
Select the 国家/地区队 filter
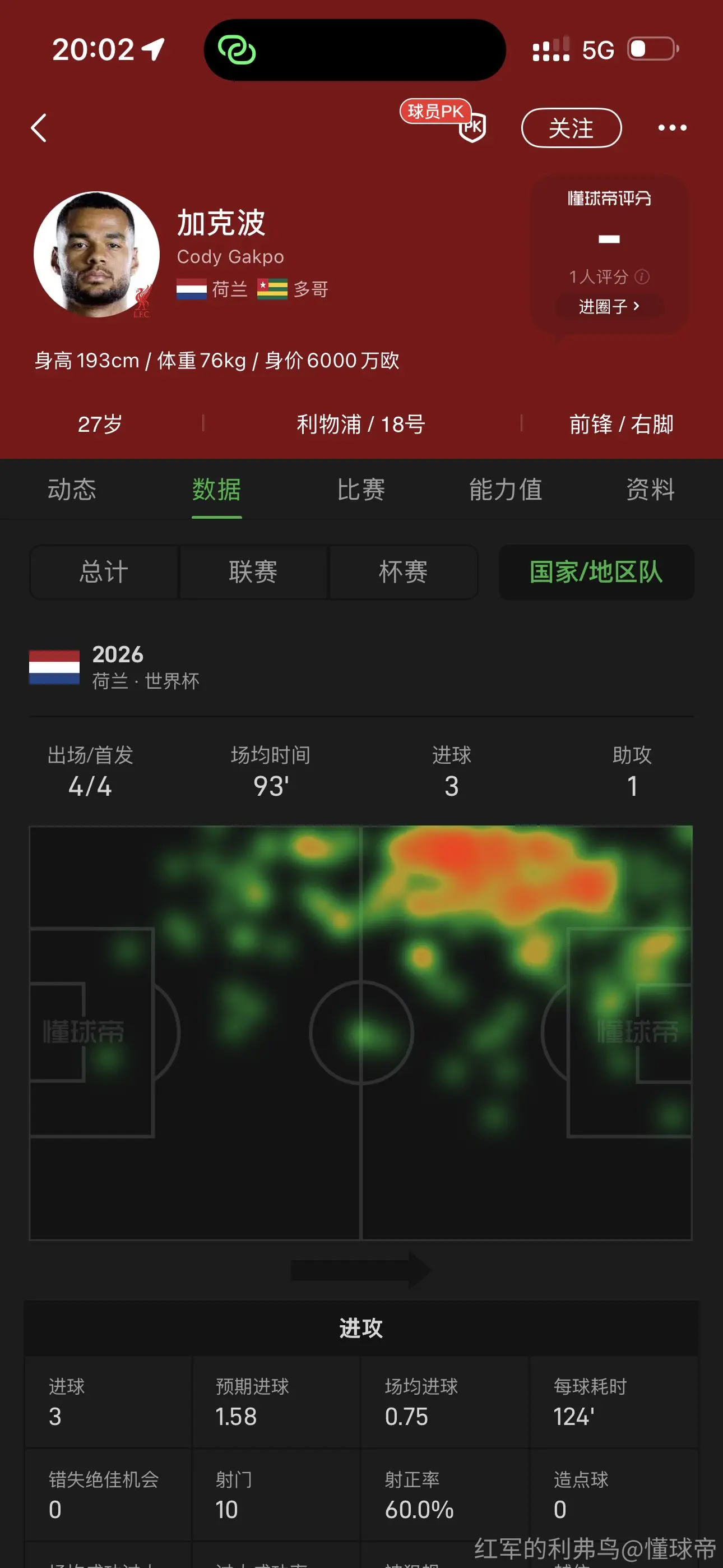[x=596, y=572]
